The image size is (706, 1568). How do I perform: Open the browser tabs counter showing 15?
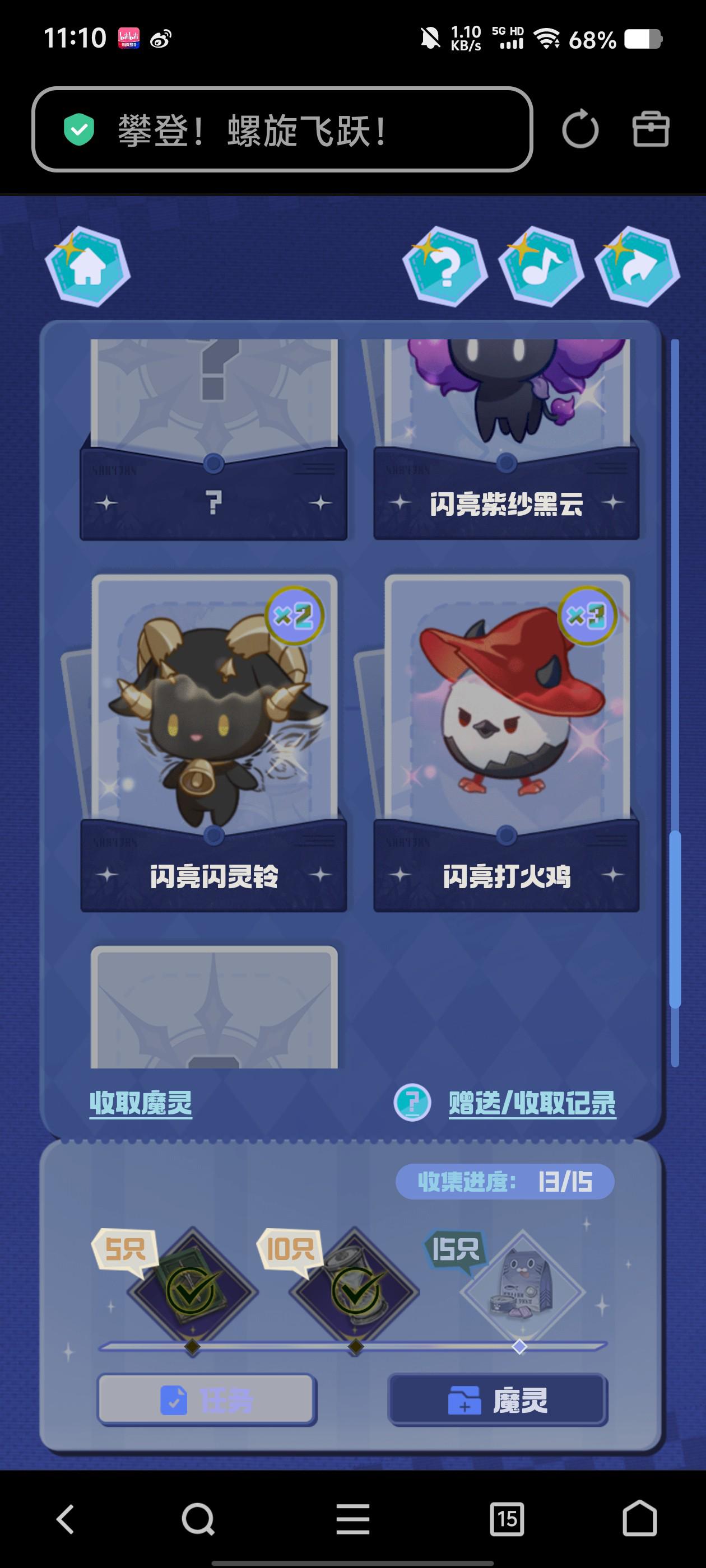(x=507, y=1519)
